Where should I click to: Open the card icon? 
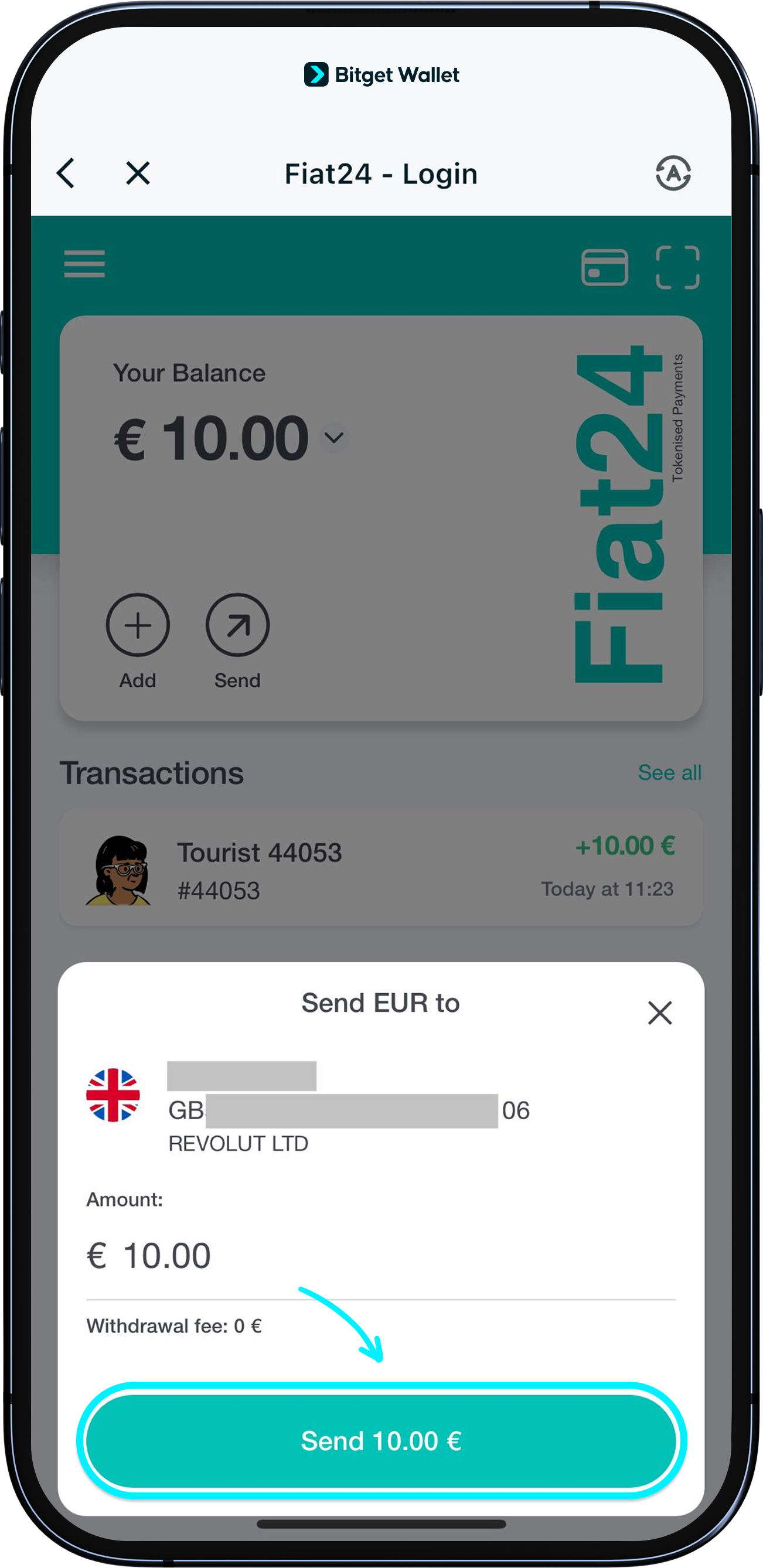click(x=604, y=267)
